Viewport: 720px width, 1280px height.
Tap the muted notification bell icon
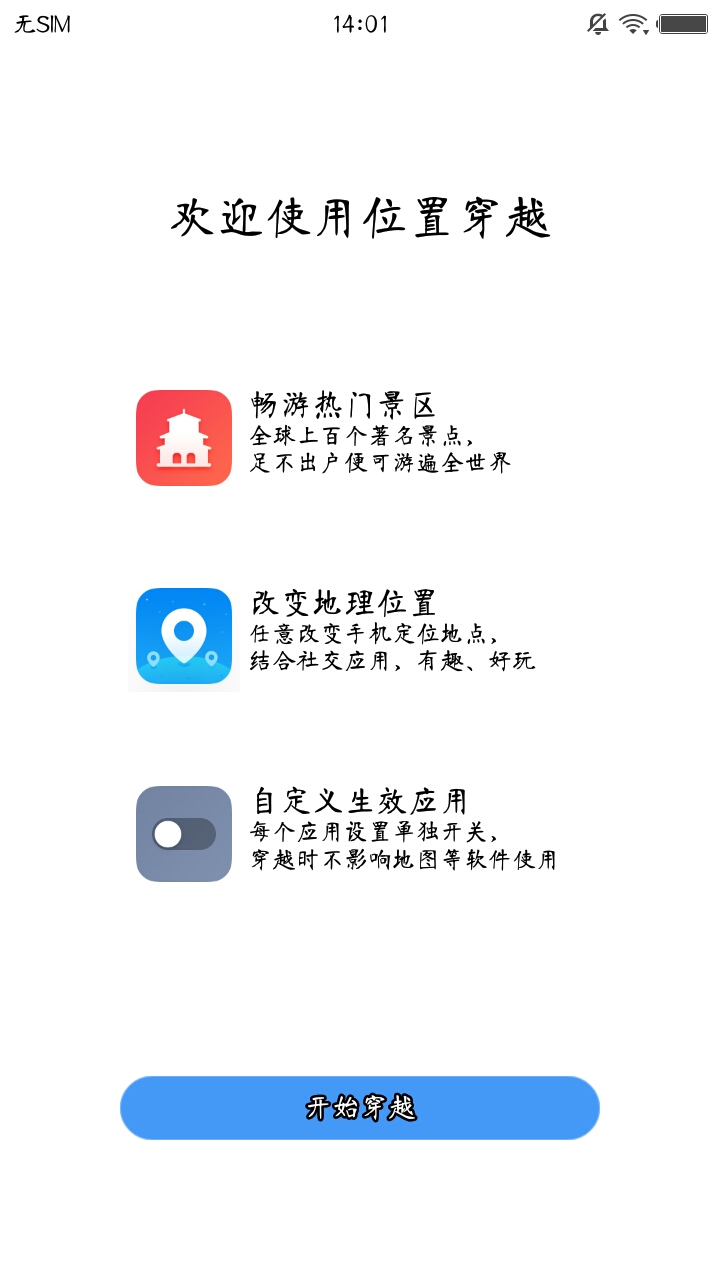point(597,22)
